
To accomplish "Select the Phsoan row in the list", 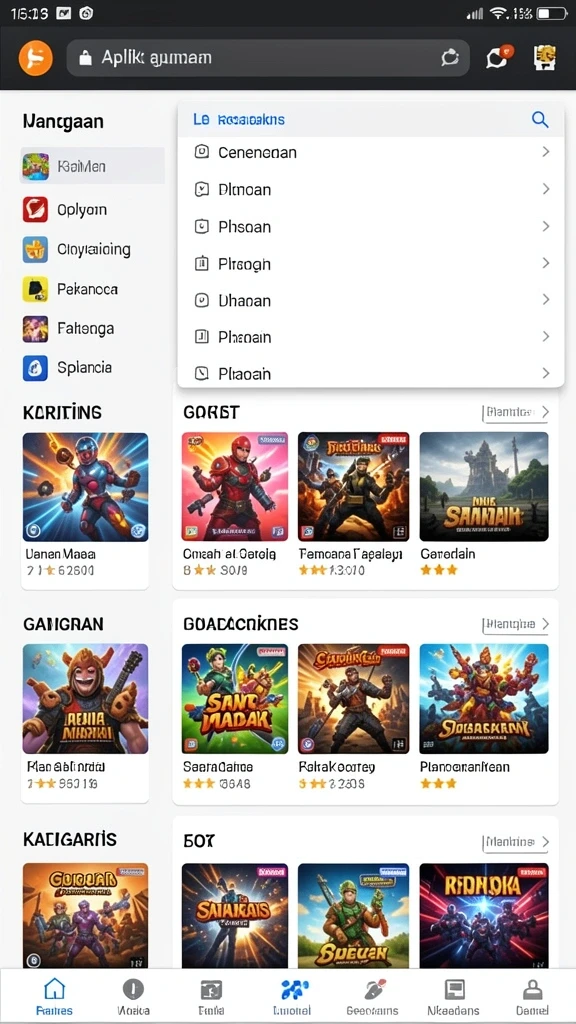I will coord(371,227).
